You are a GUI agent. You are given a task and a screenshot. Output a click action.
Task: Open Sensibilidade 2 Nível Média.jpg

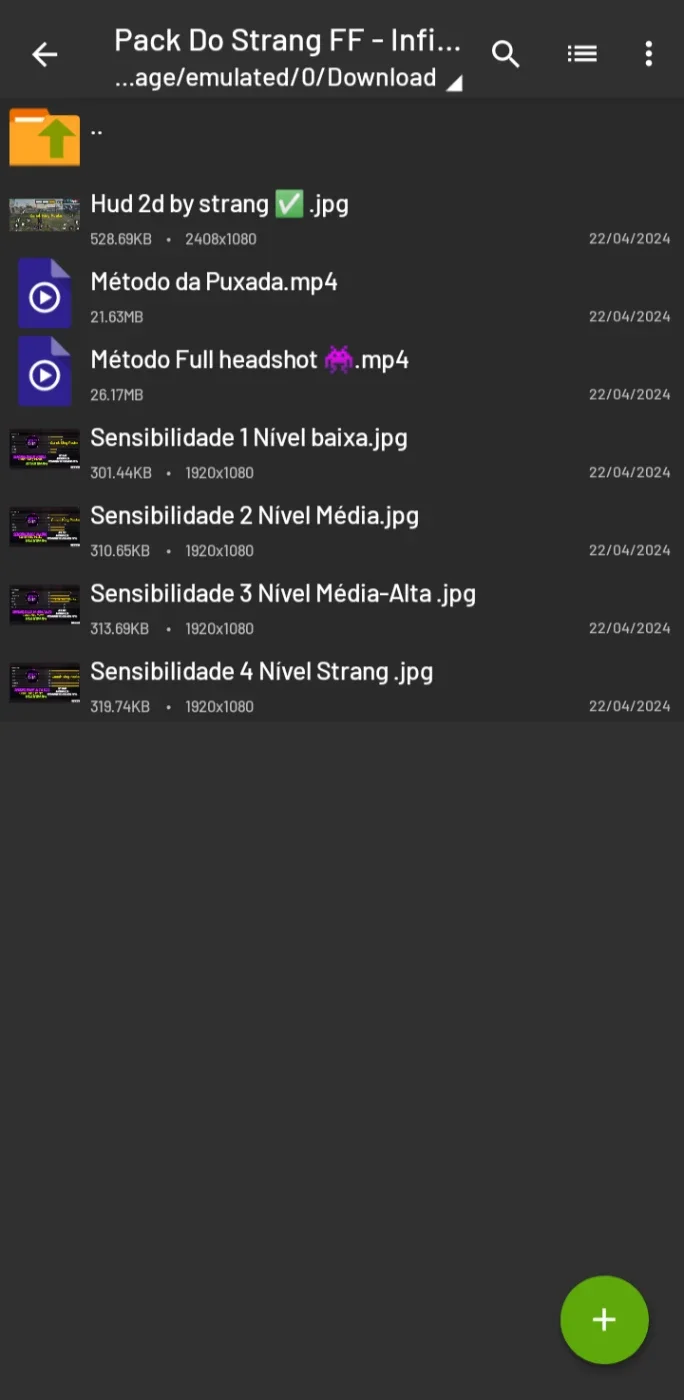pos(342,528)
